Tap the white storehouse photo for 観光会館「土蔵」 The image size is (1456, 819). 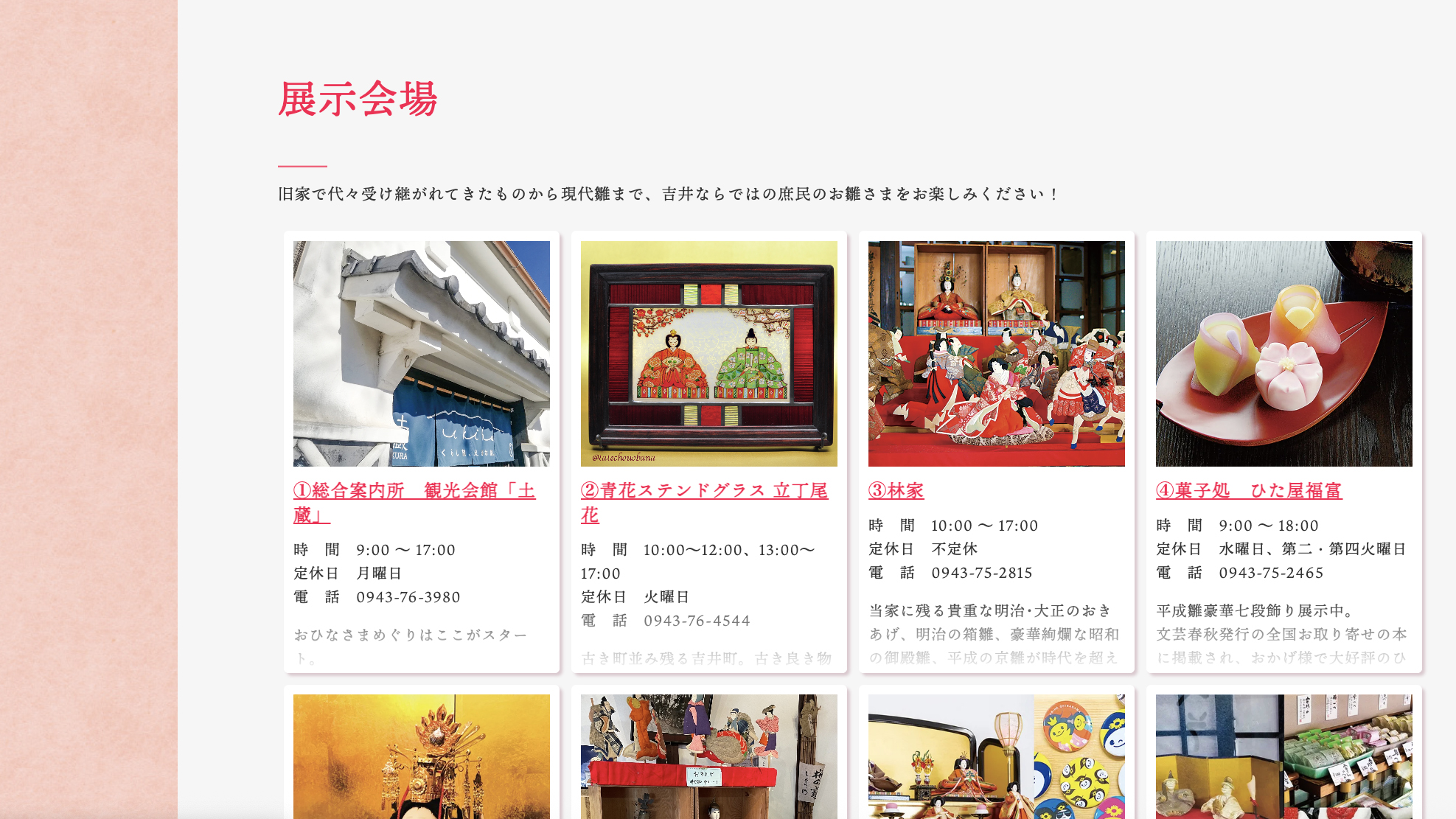[x=421, y=354]
